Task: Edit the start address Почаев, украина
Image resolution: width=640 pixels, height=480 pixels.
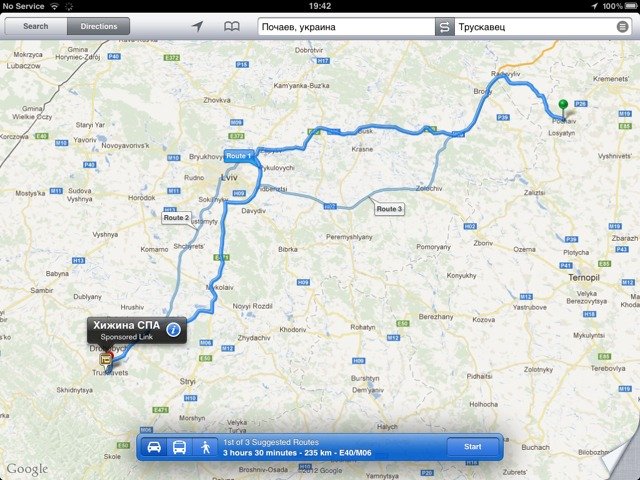Action: pyautogui.click(x=343, y=27)
